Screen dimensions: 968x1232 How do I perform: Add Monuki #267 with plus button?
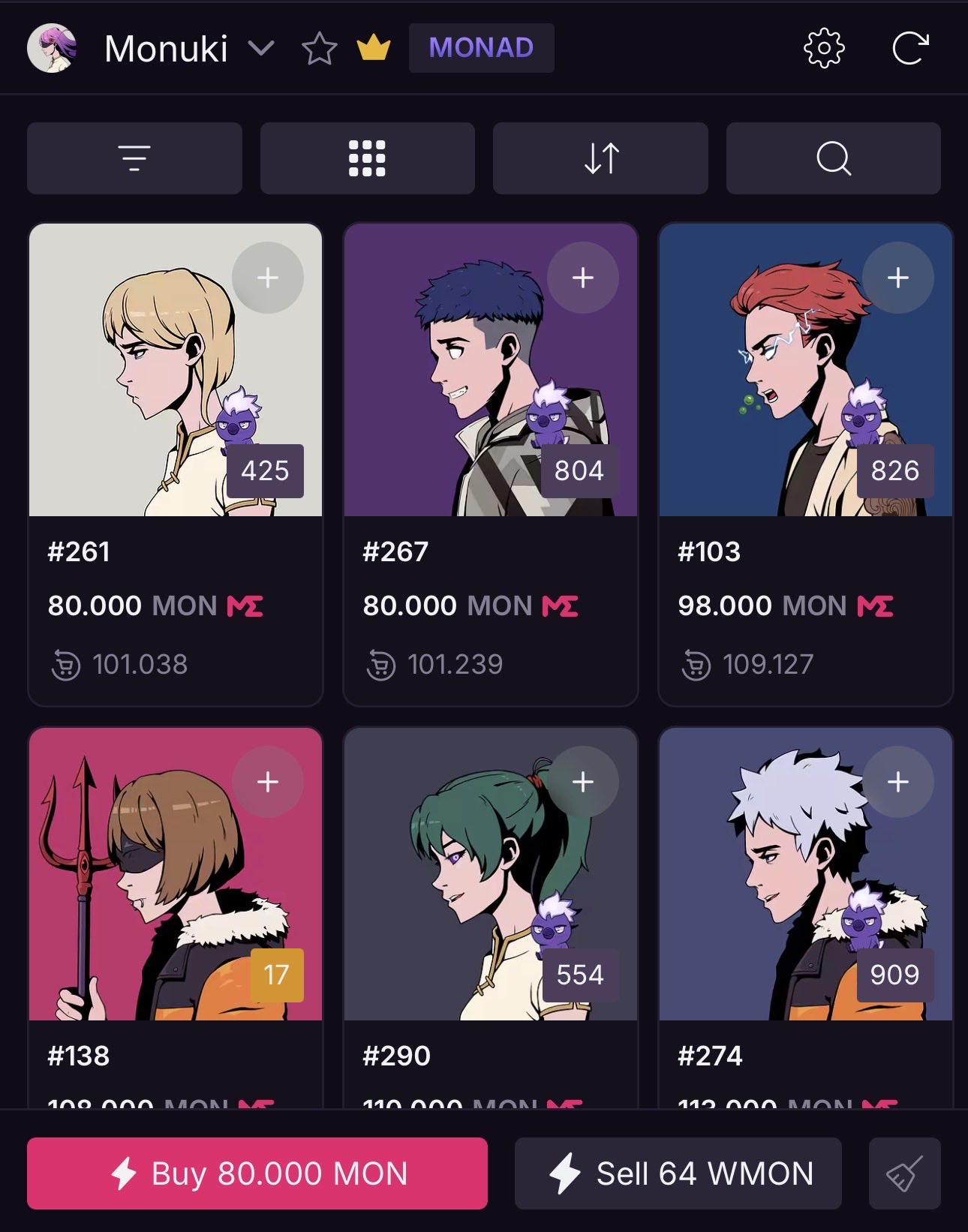pos(583,278)
